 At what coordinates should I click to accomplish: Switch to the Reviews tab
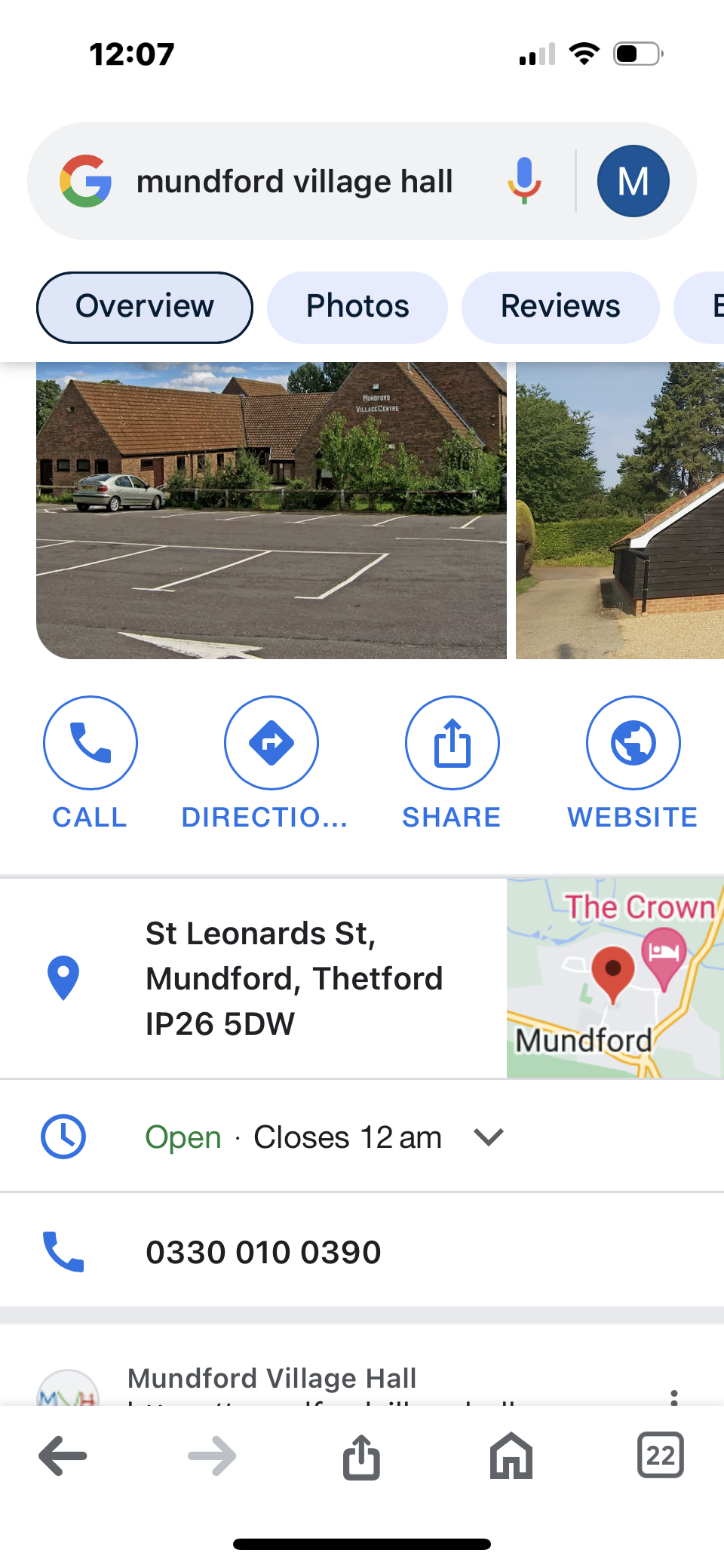tap(560, 307)
